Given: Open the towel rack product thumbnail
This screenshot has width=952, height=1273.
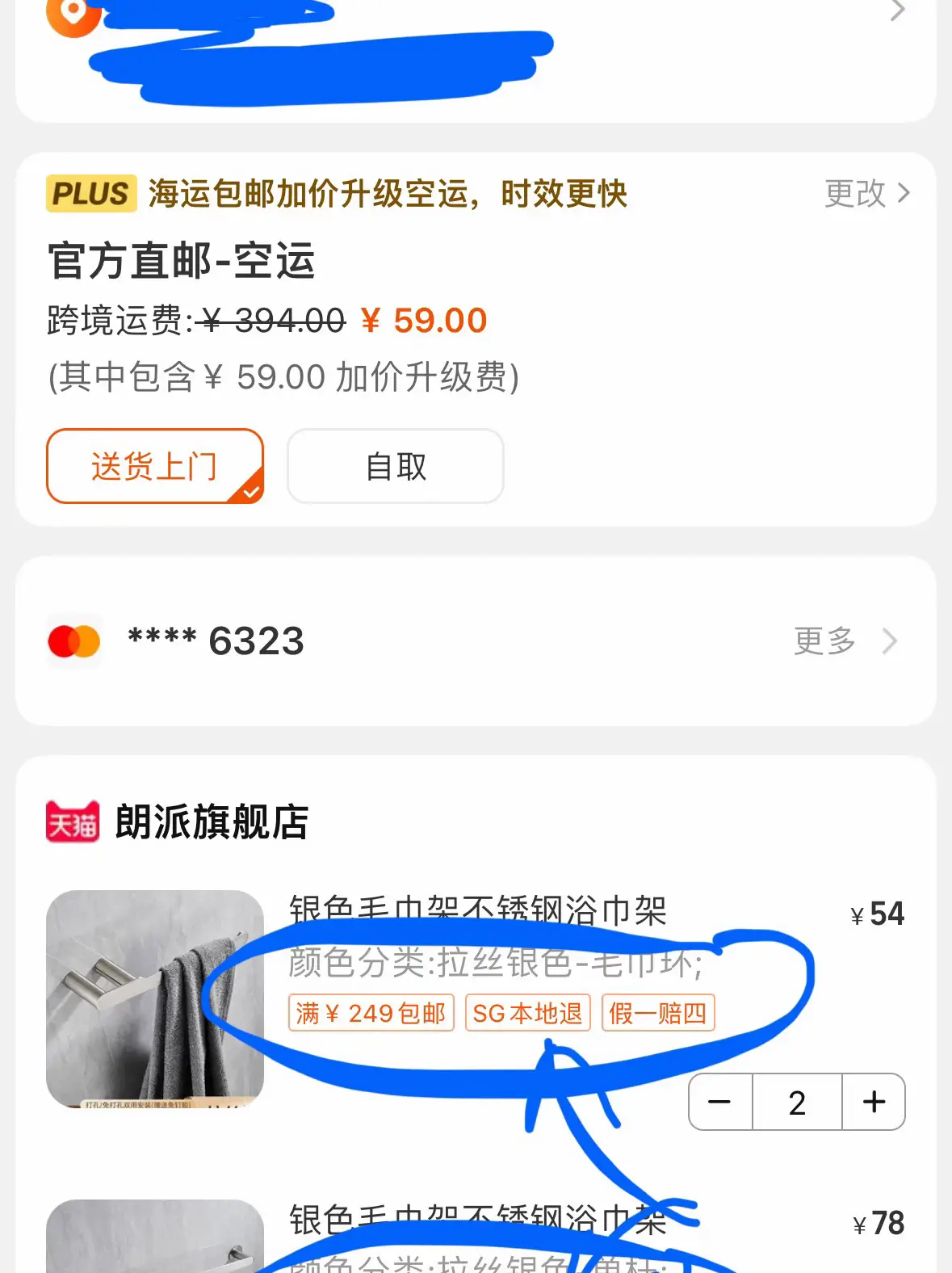Looking at the screenshot, I should tap(155, 1002).
